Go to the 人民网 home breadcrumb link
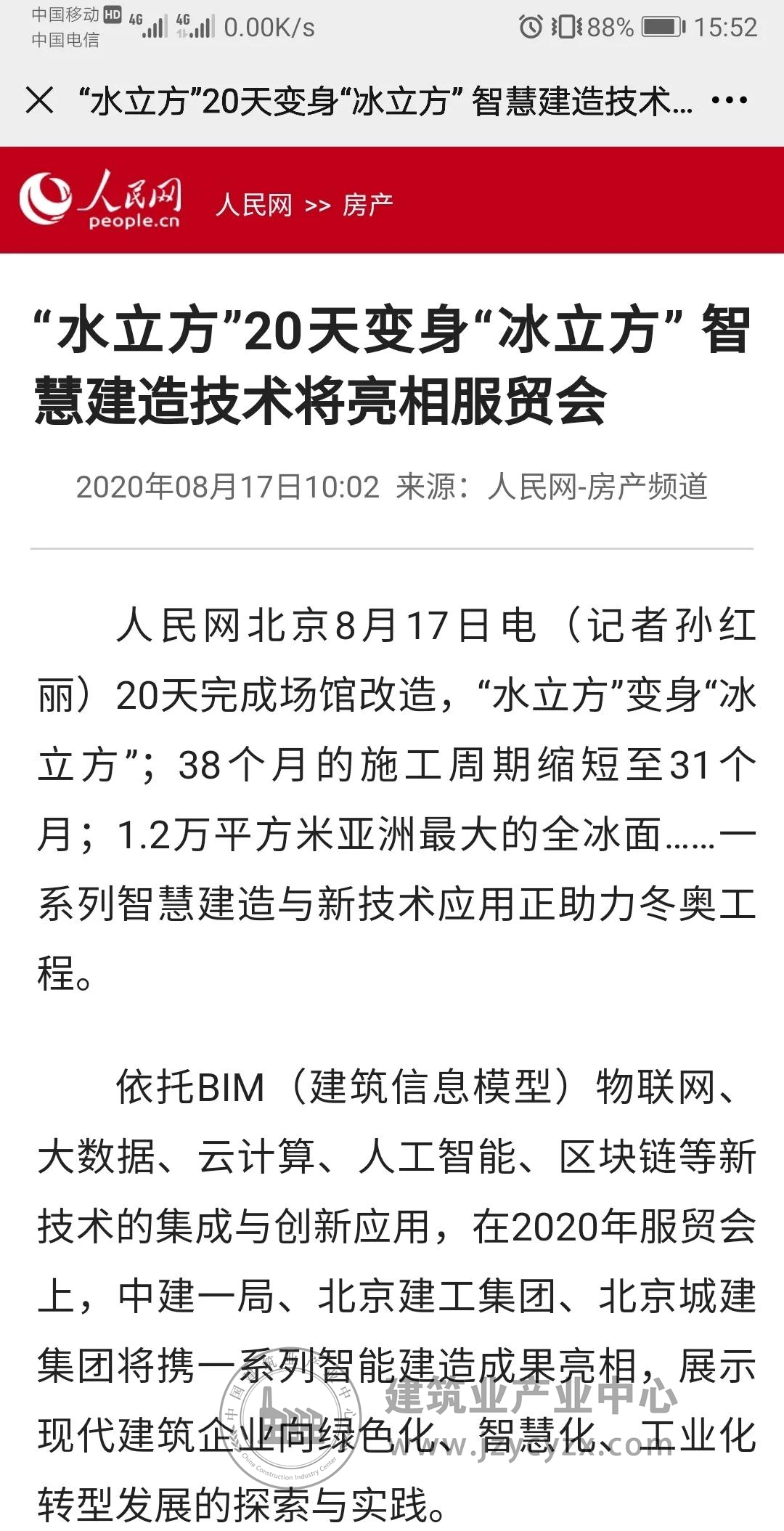This screenshot has height=1531, width=784. tap(253, 205)
